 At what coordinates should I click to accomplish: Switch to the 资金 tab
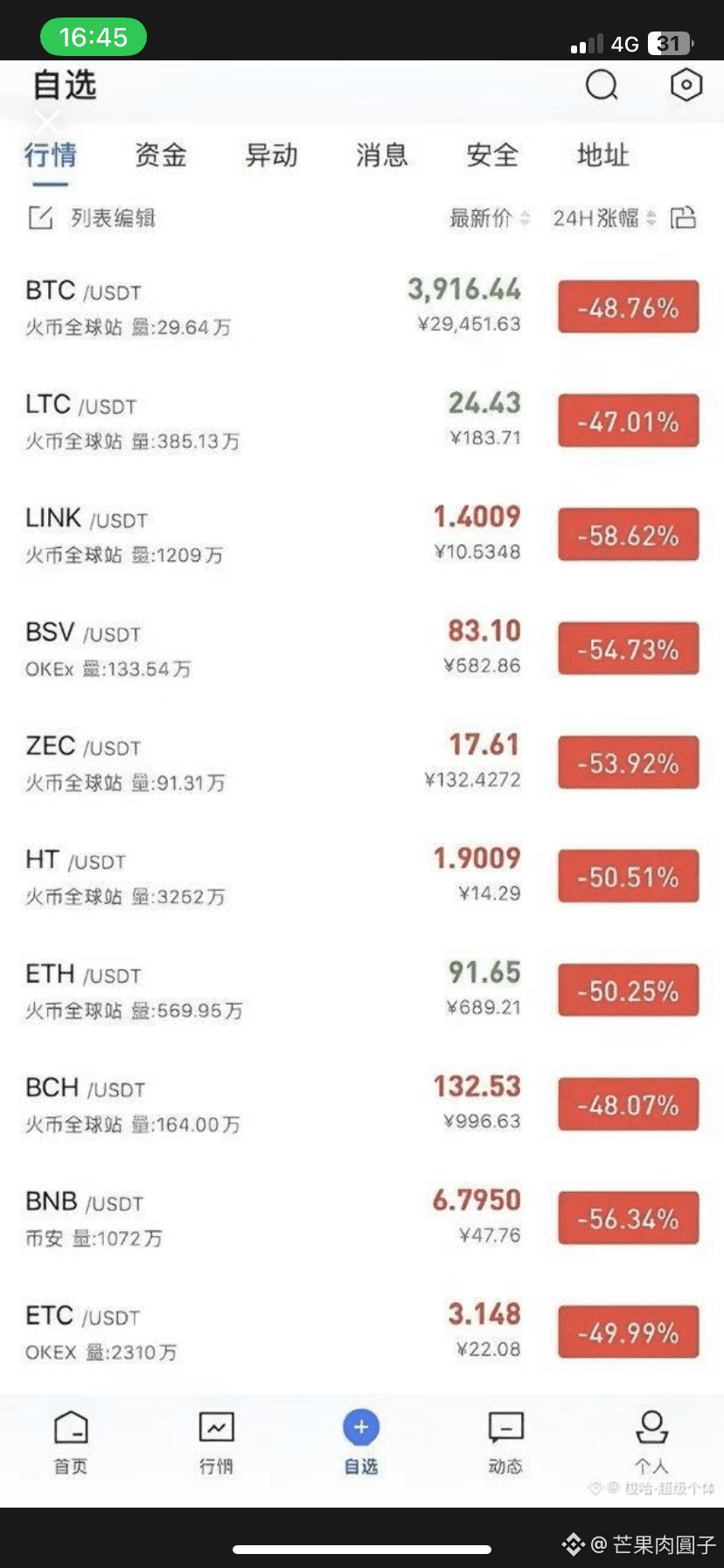coord(161,155)
